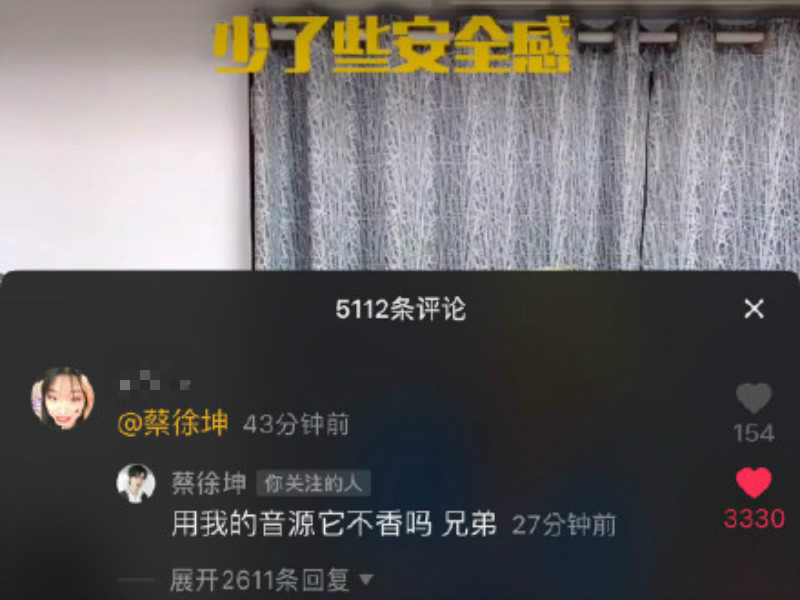The height and width of the screenshot is (600, 800).
Task: Like the comment mentioning @蔡徐坤
Action: tap(754, 399)
